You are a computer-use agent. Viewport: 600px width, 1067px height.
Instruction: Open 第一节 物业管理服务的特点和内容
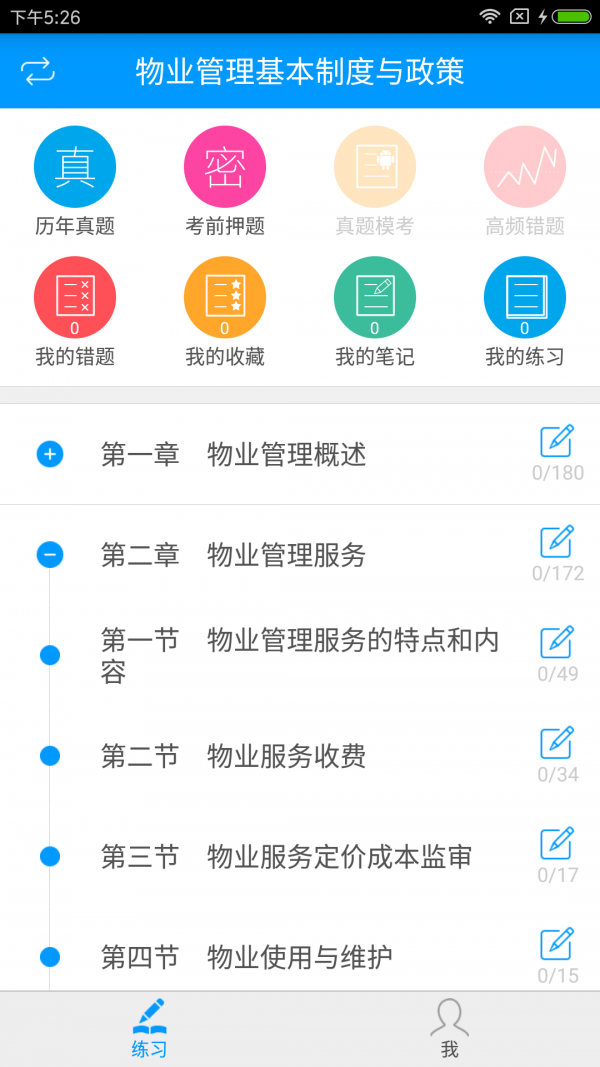300,655
